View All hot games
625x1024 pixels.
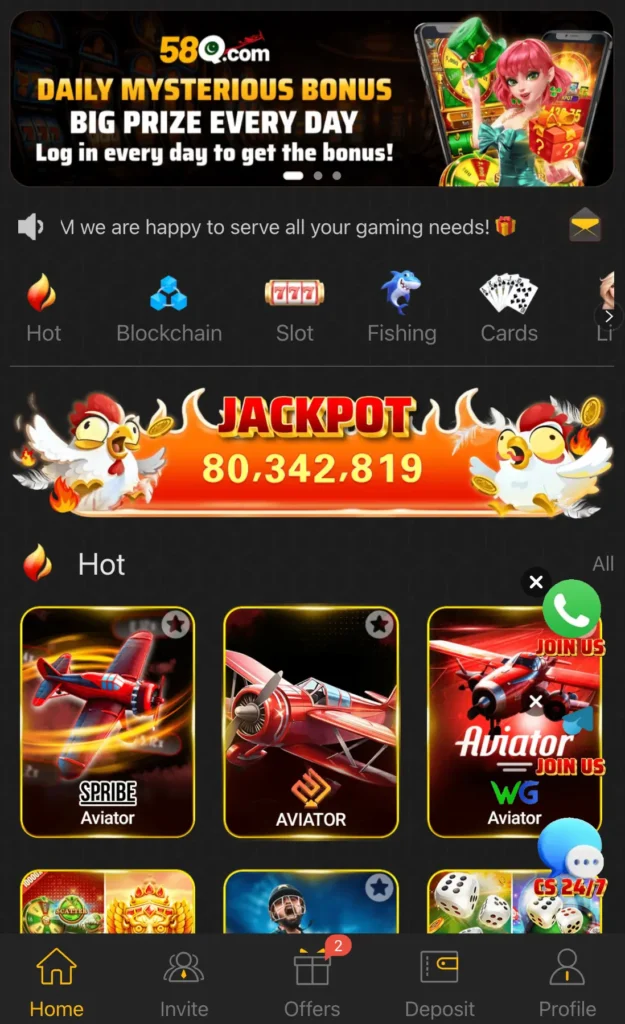[x=602, y=564]
